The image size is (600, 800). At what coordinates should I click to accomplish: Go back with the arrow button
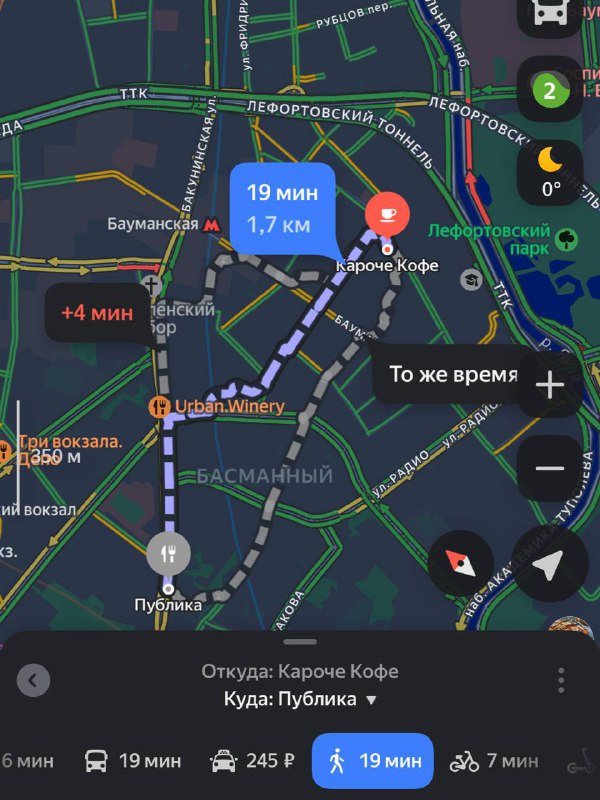point(33,681)
